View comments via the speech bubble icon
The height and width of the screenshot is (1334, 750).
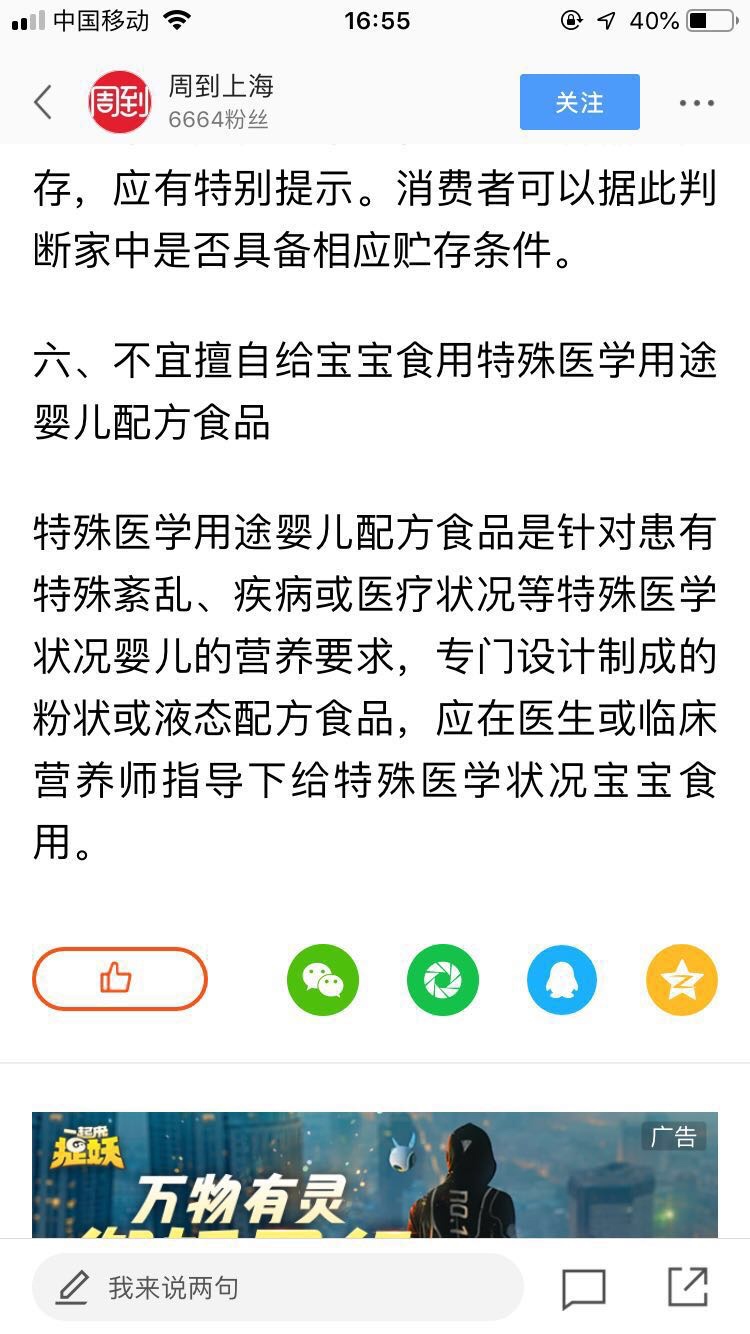point(583,1288)
